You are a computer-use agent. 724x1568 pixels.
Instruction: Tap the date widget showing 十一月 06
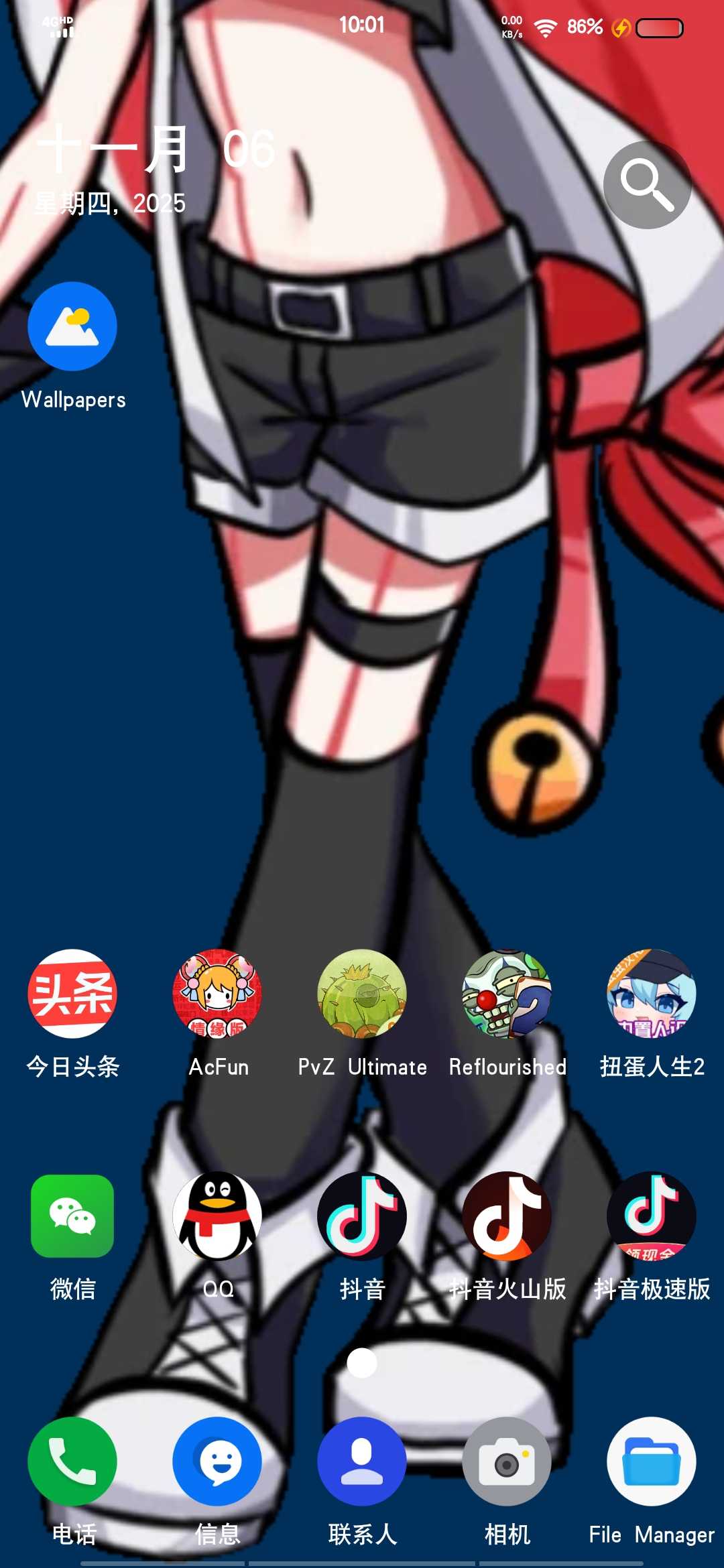pyautogui.click(x=156, y=151)
